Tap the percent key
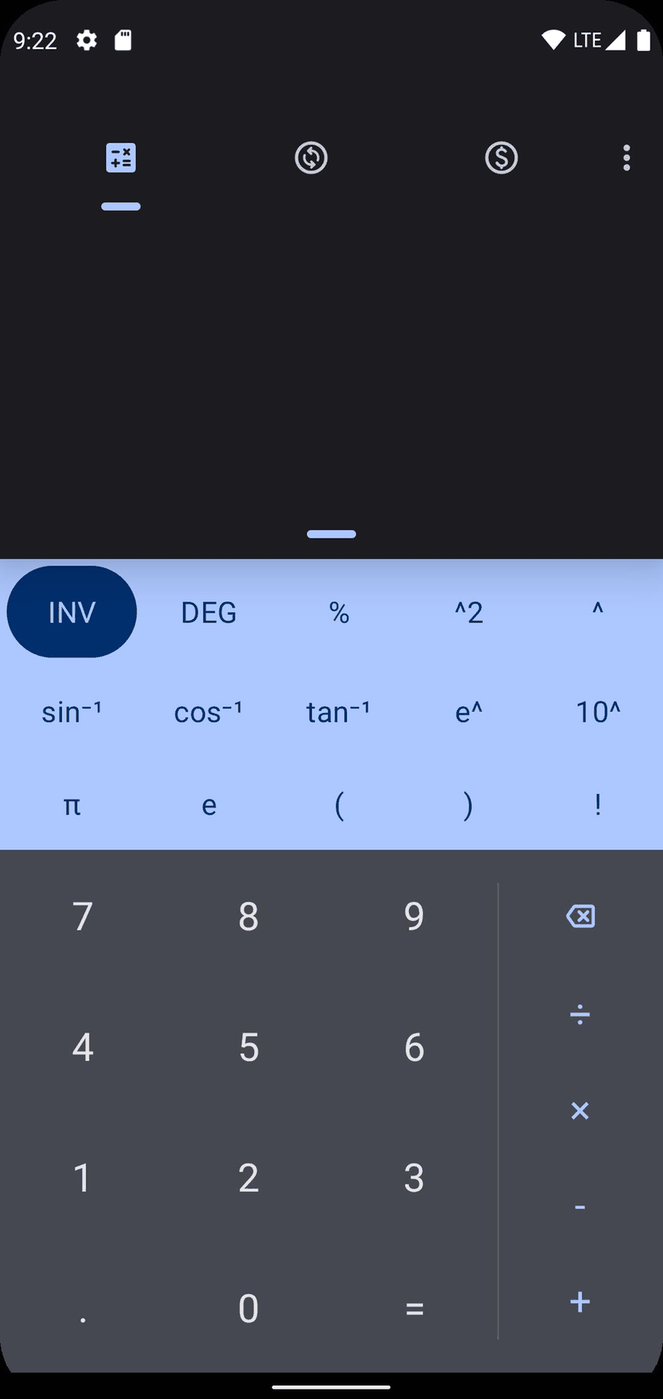This screenshot has width=663, height=1399. click(339, 612)
